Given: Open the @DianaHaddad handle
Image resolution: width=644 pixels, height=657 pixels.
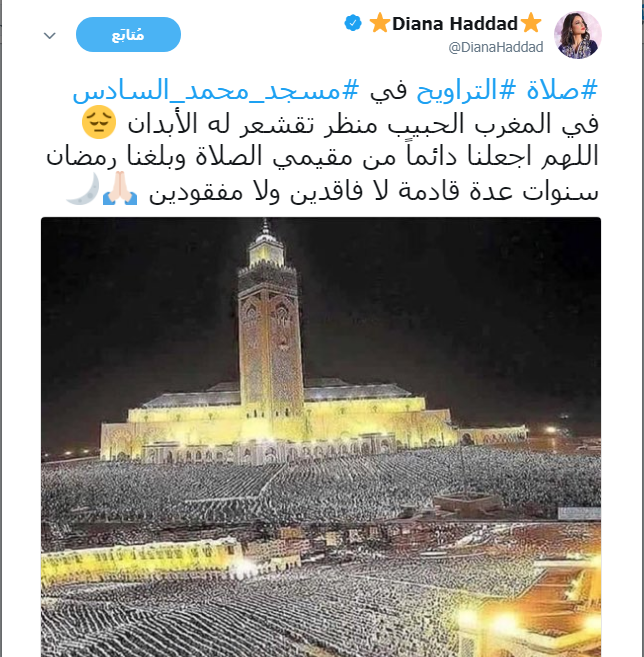Looking at the screenshot, I should coord(495,47).
